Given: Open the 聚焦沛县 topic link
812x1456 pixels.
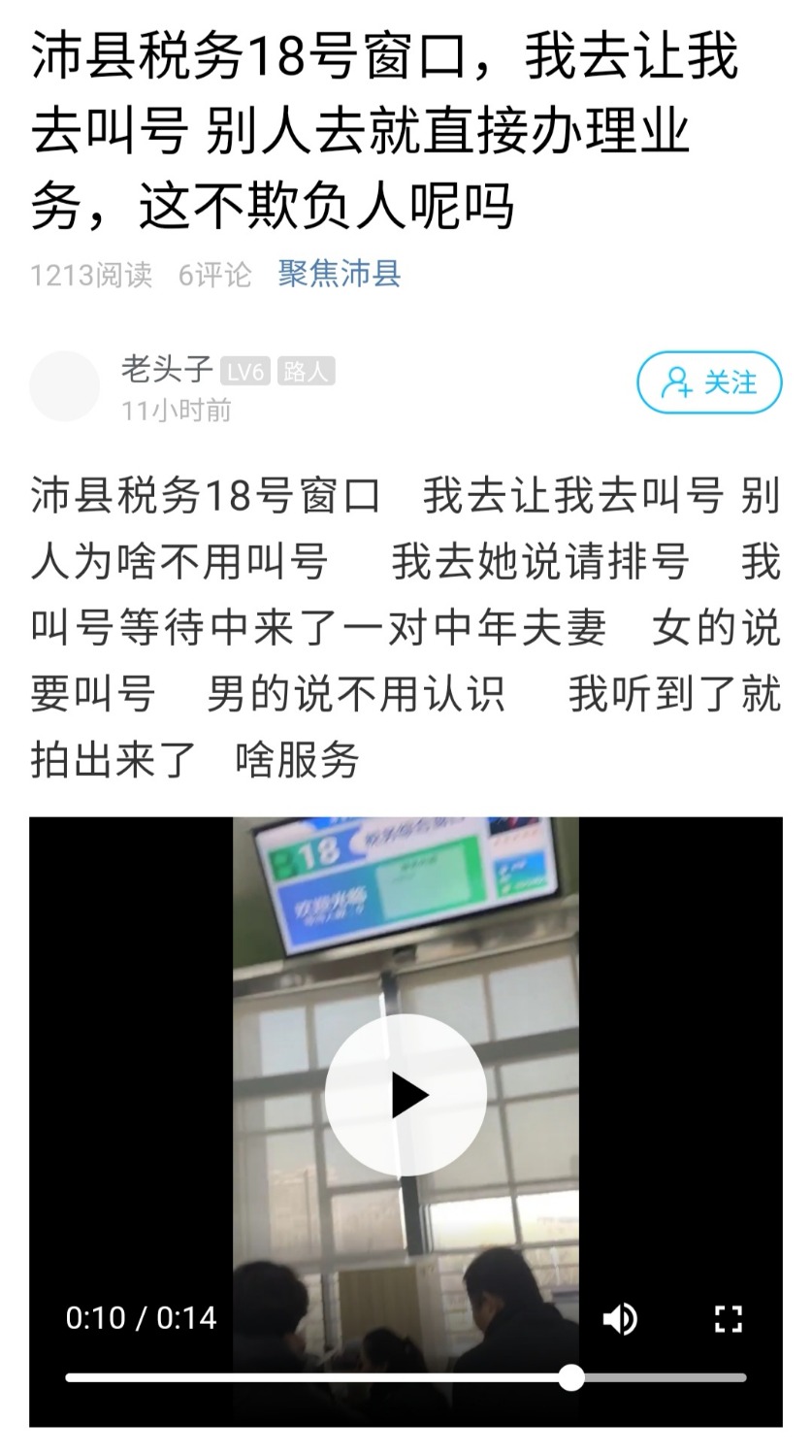Looking at the screenshot, I should tap(340, 274).
